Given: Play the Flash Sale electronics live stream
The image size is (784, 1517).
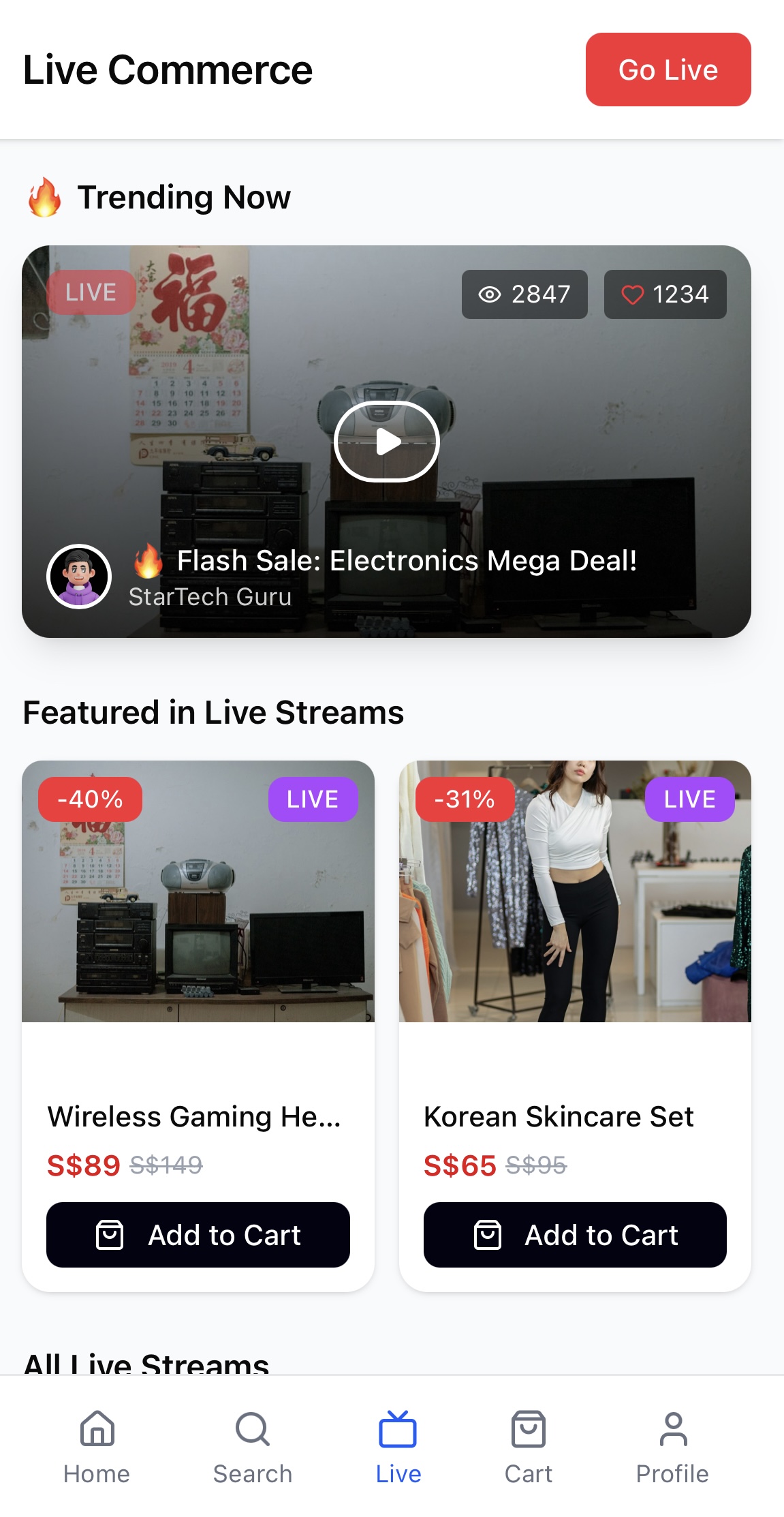Looking at the screenshot, I should (x=386, y=442).
